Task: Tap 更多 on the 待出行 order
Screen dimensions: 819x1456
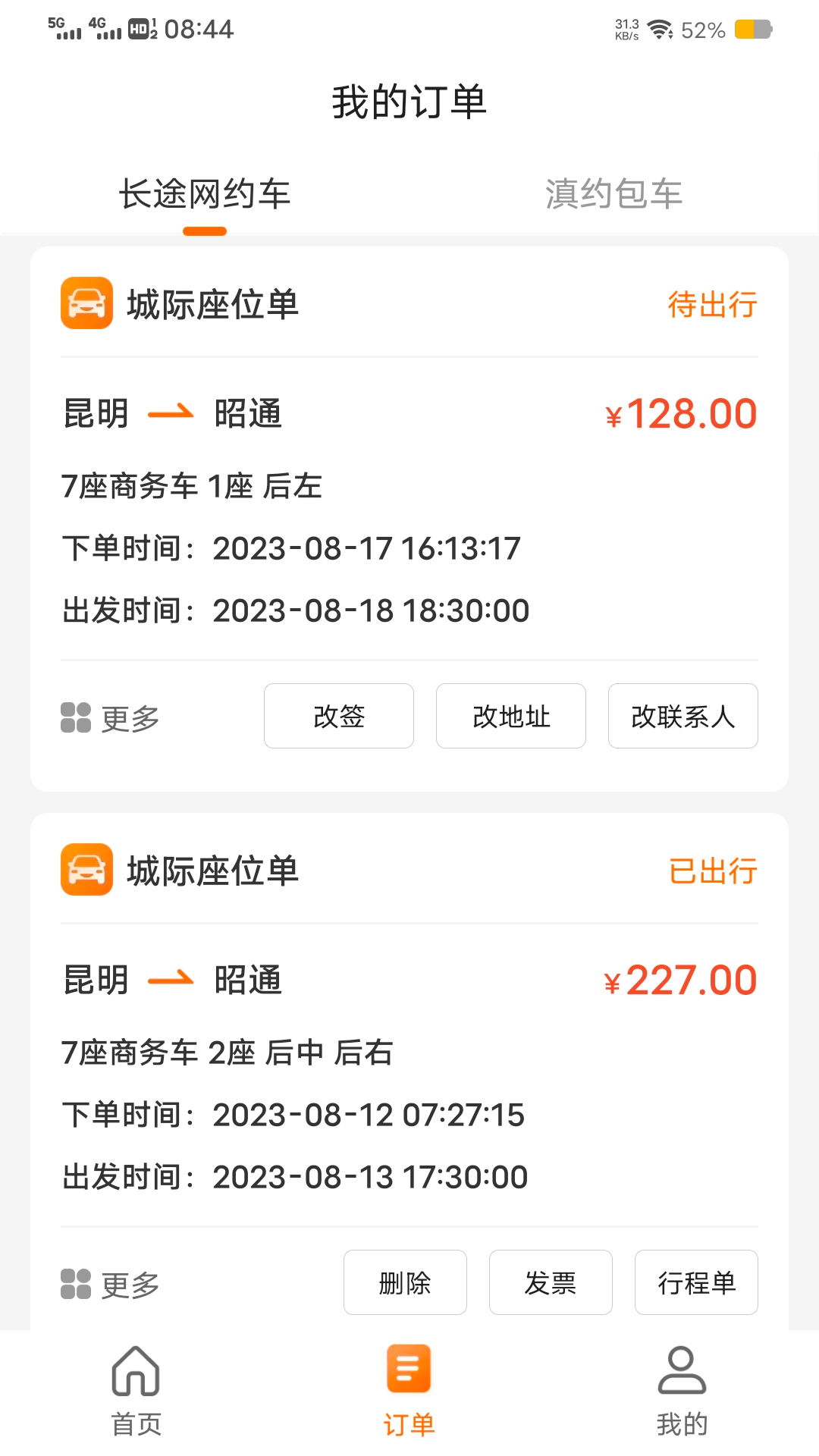Action: [111, 717]
